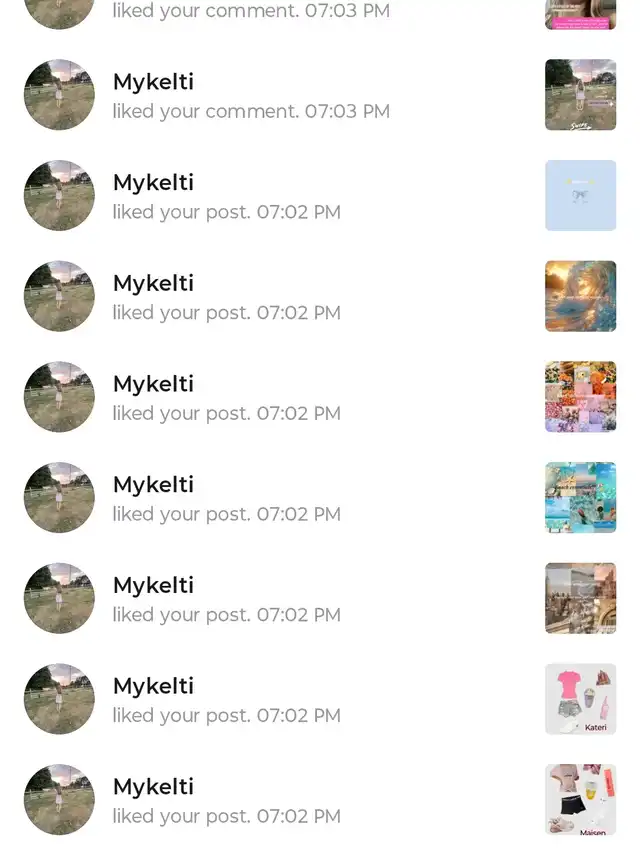Viewport: 640px width, 853px height.
Task: Open the liked post with the light blue bow
Action: point(580,196)
